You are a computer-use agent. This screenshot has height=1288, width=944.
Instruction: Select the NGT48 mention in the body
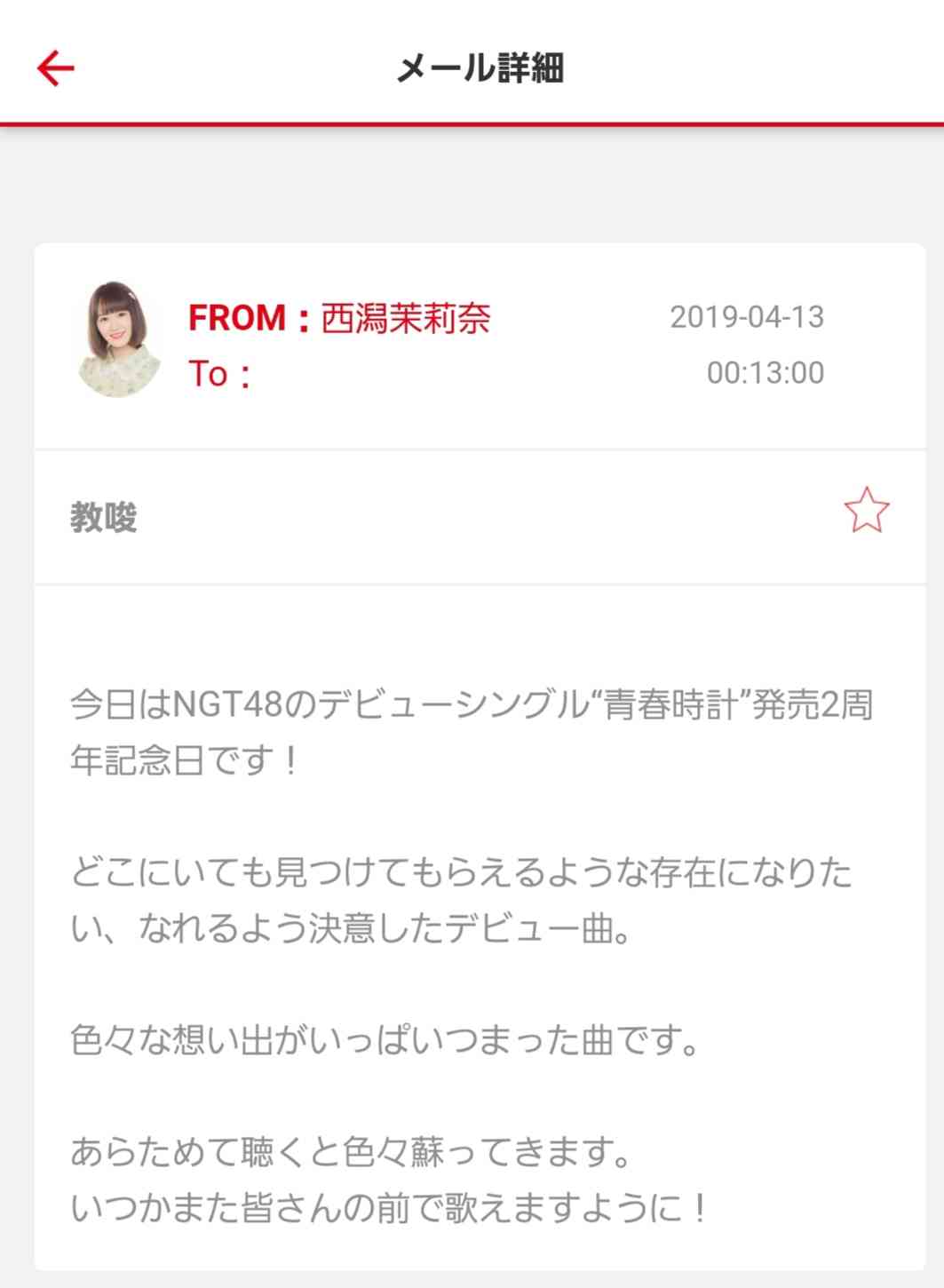(226, 703)
